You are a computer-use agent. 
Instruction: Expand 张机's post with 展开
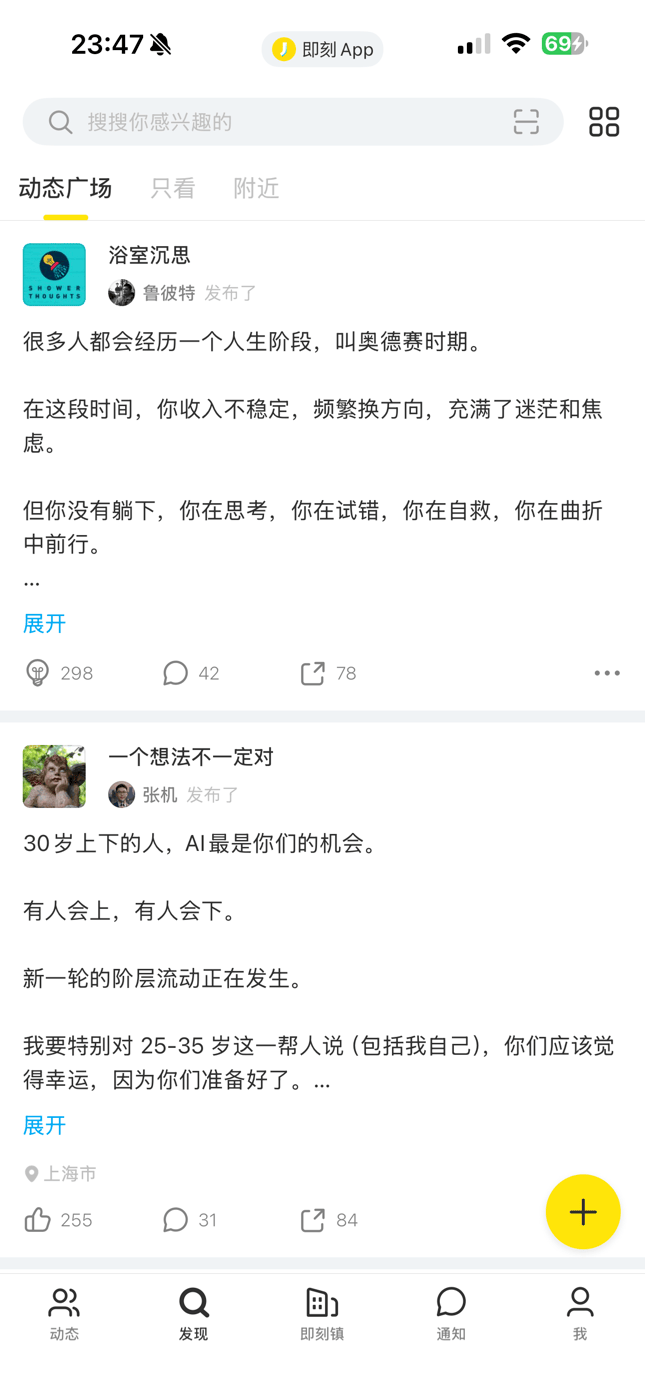point(44,1125)
